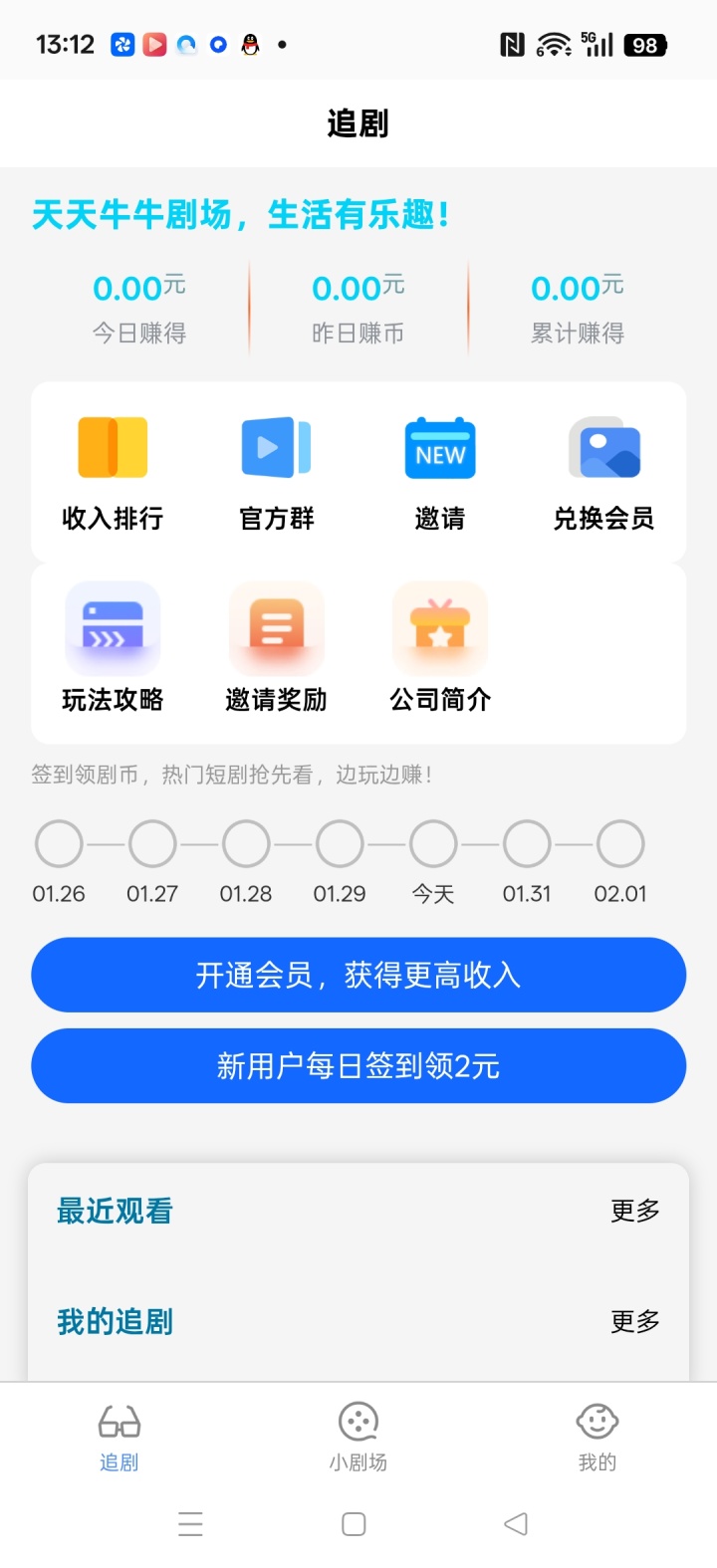Viewport: 717px width, 1568px height.
Task: Check in on the 今天 circle
Action: 433,844
